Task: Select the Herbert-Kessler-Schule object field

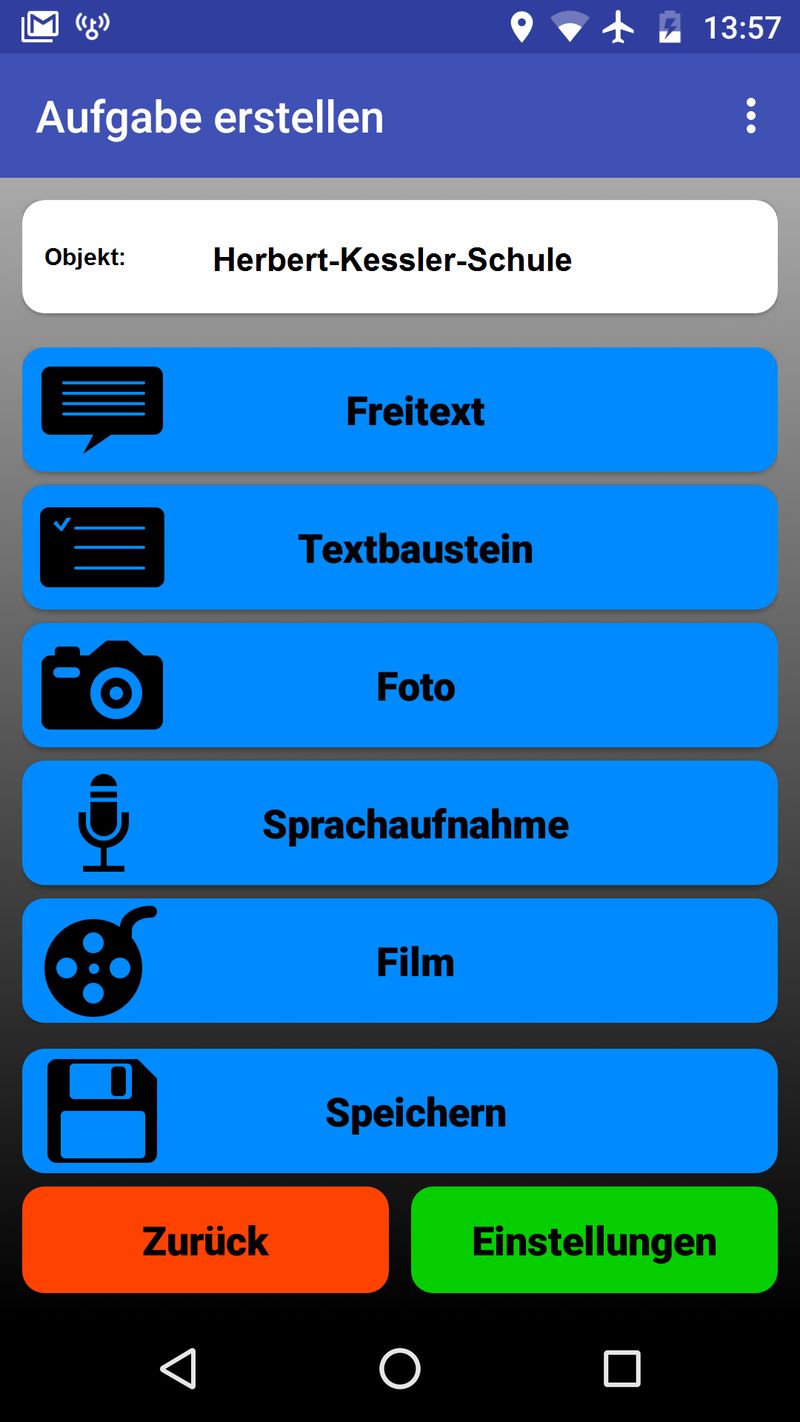Action: (400, 258)
